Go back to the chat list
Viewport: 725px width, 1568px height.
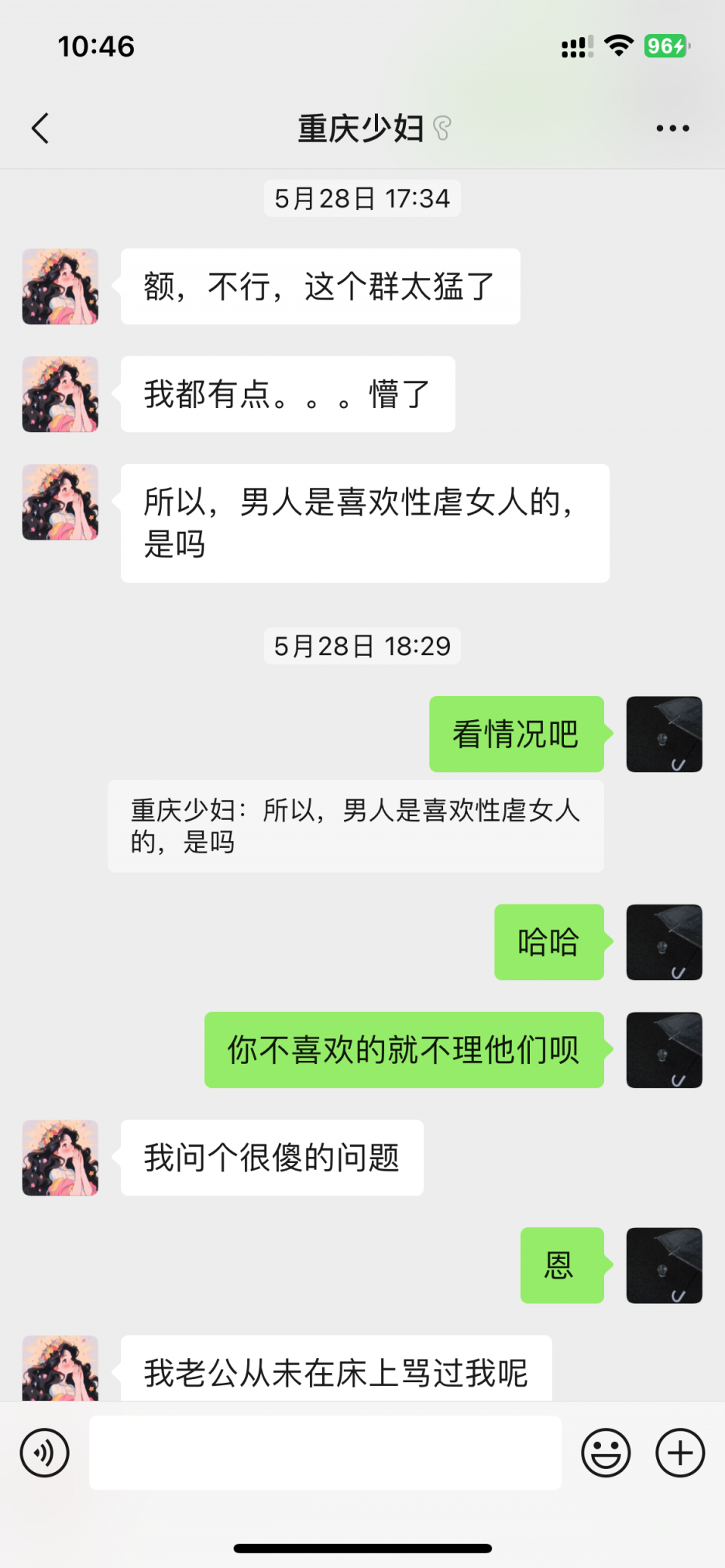coord(40,129)
